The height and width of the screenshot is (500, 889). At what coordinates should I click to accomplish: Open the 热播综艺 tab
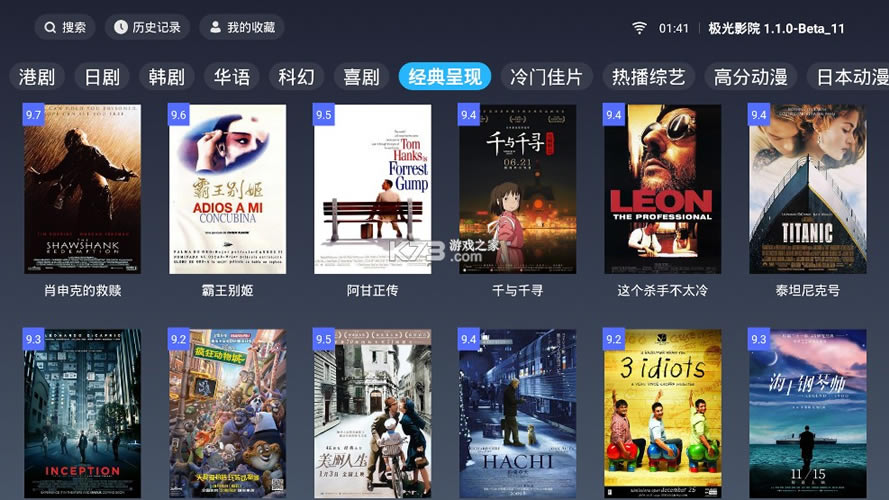coord(649,77)
